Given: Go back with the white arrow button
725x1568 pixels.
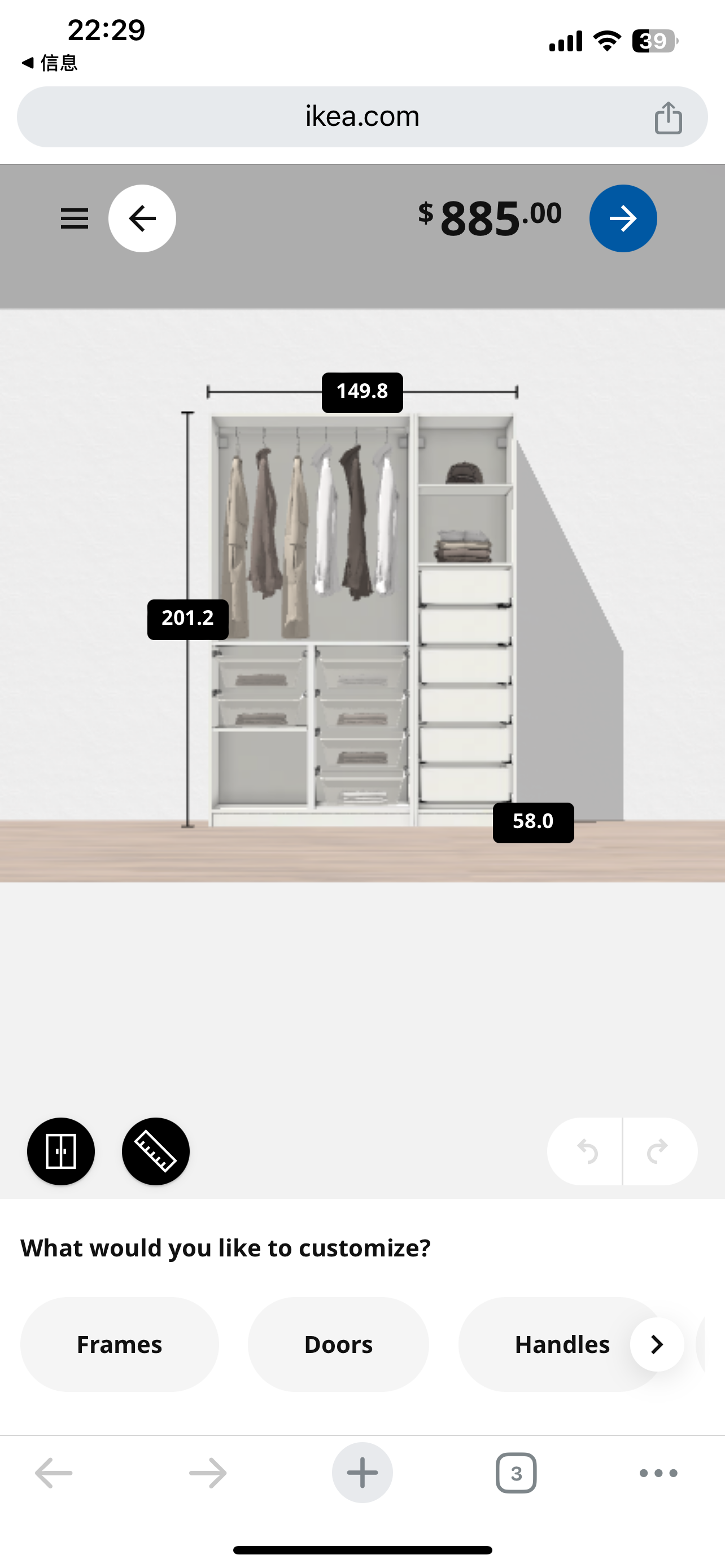Looking at the screenshot, I should 142,218.
